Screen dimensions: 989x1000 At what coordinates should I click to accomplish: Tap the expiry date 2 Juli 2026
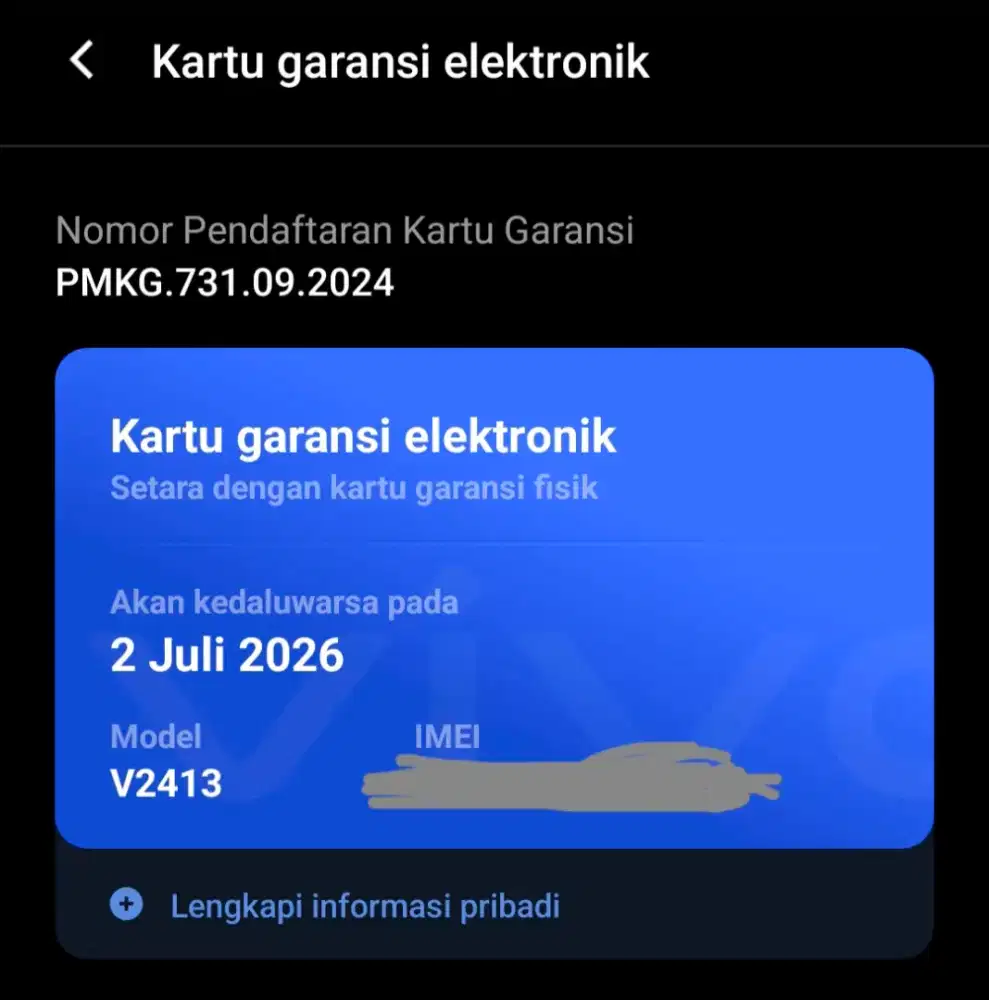click(226, 656)
